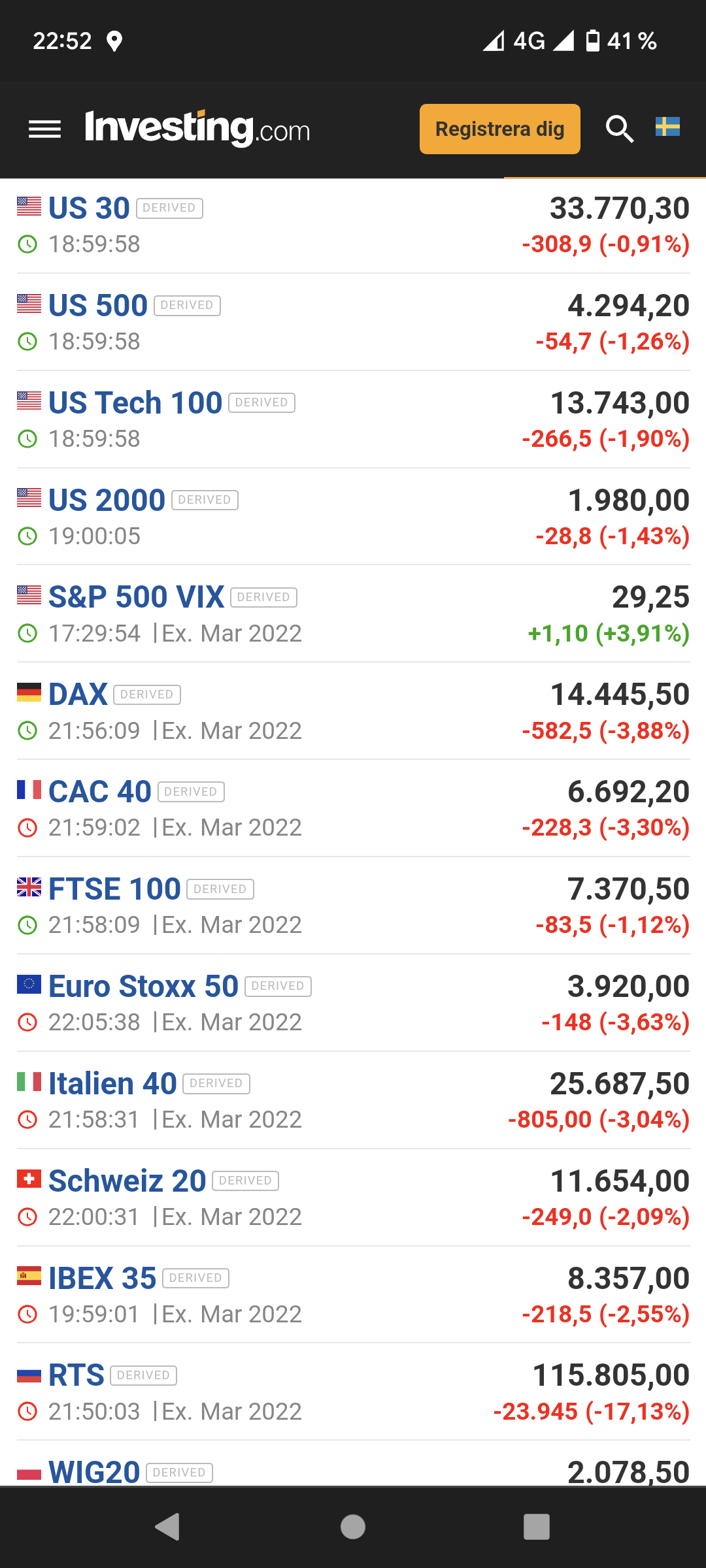706x1568 pixels.
Task: Open the US 2000 index page
Action: point(107,500)
